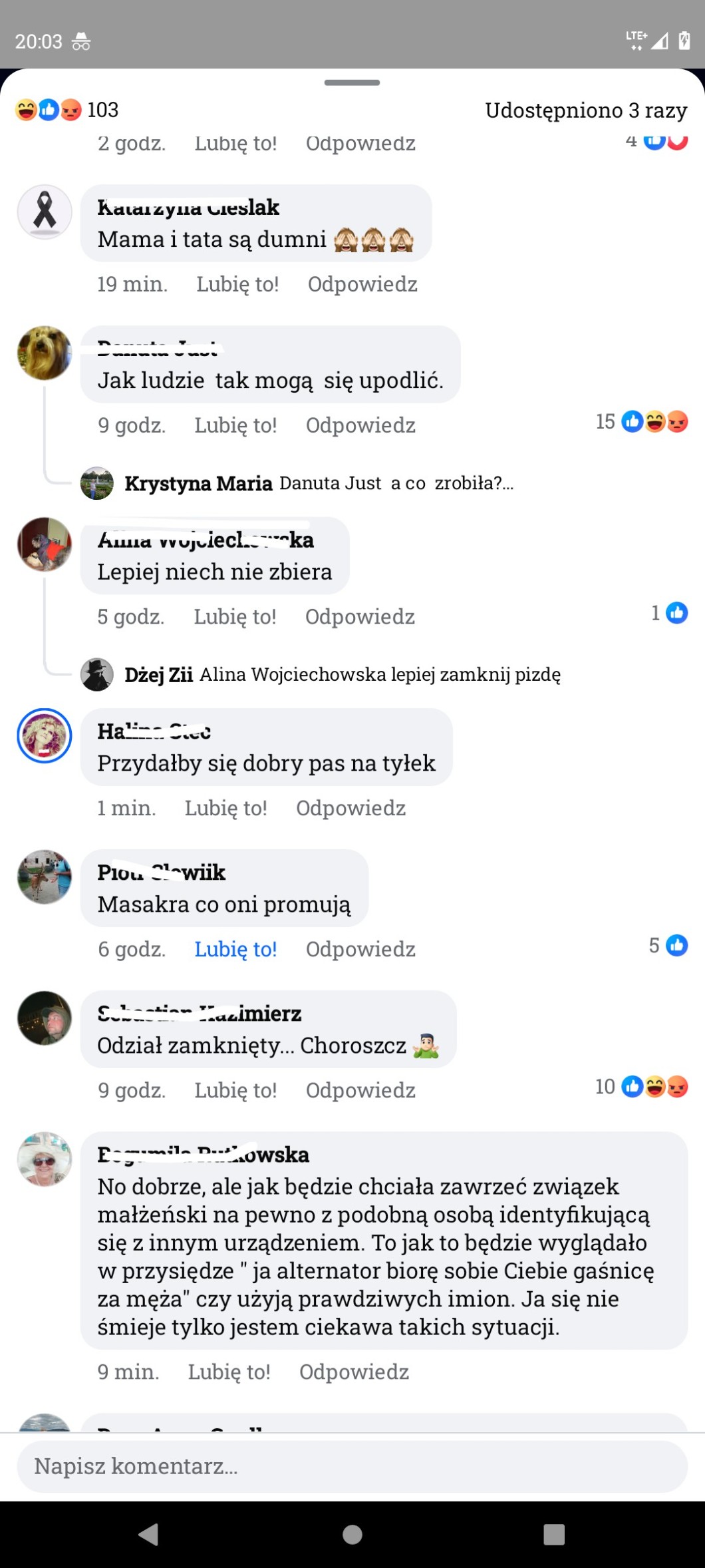Open the dog avatar of 'Jak ludzie' commenter

(x=45, y=353)
